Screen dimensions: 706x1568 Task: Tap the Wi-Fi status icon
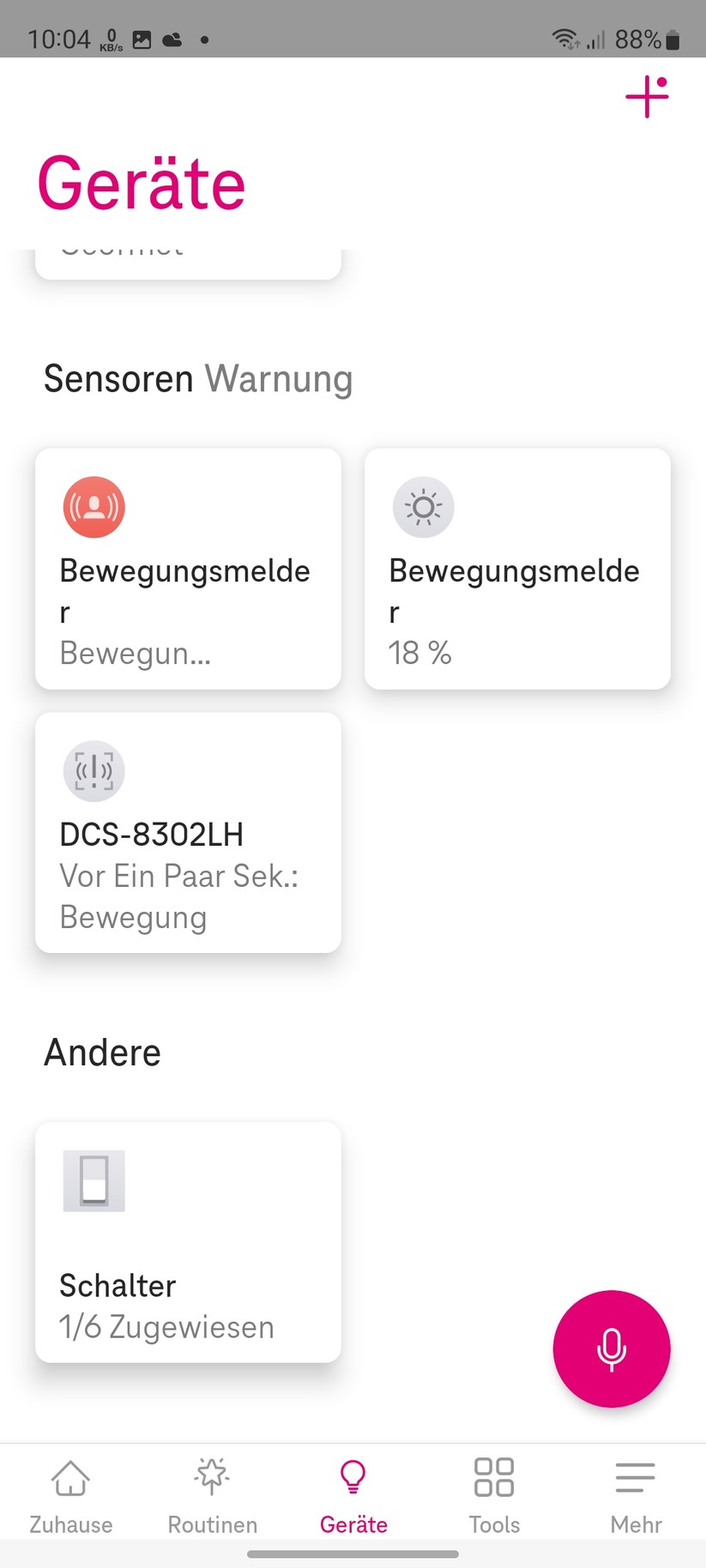tap(562, 36)
